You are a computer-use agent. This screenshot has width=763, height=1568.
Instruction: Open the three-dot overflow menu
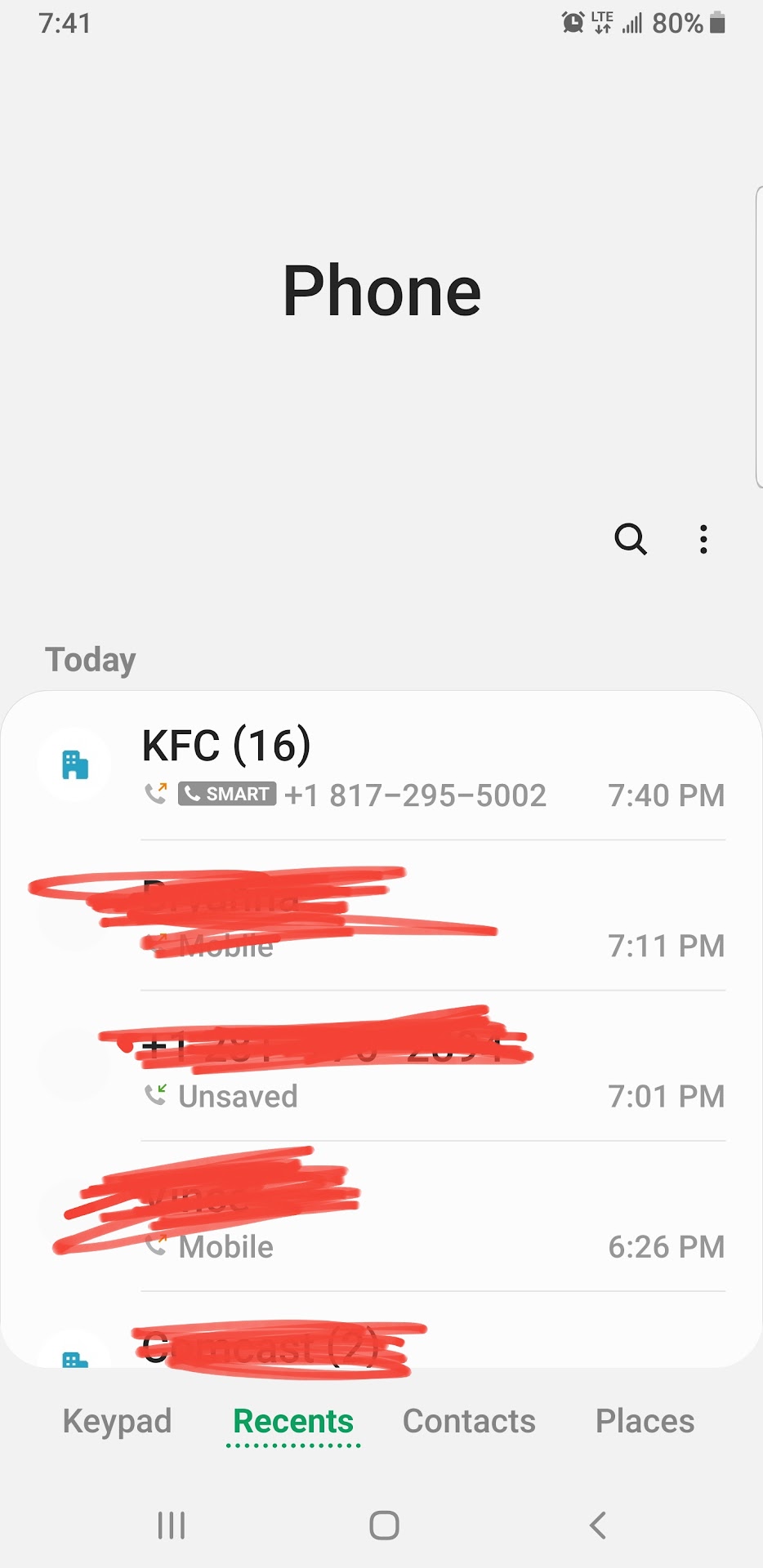703,539
